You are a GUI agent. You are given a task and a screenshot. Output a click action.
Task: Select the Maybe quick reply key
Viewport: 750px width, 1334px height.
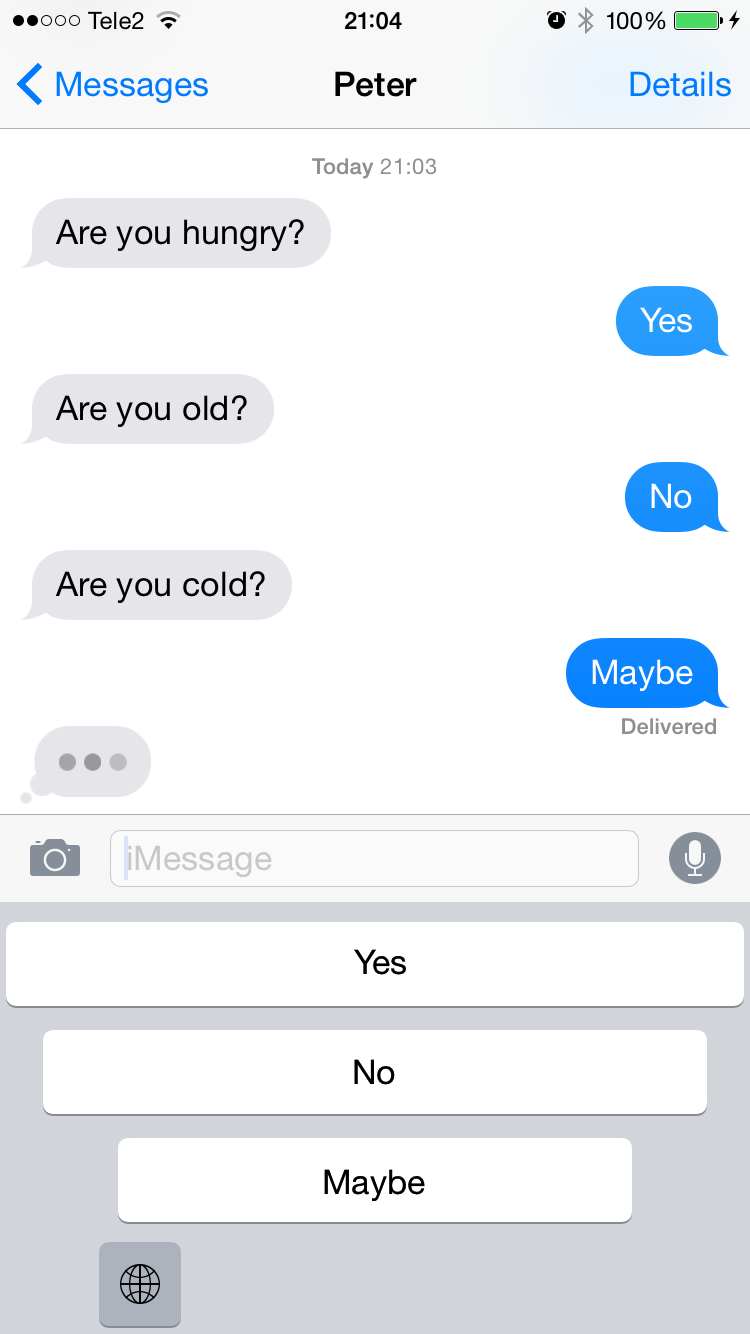(x=375, y=1181)
